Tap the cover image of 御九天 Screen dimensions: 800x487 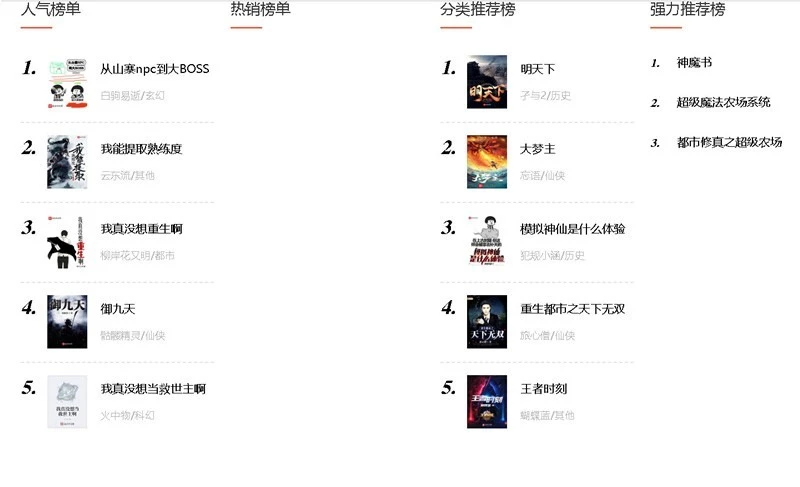[x=67, y=322]
